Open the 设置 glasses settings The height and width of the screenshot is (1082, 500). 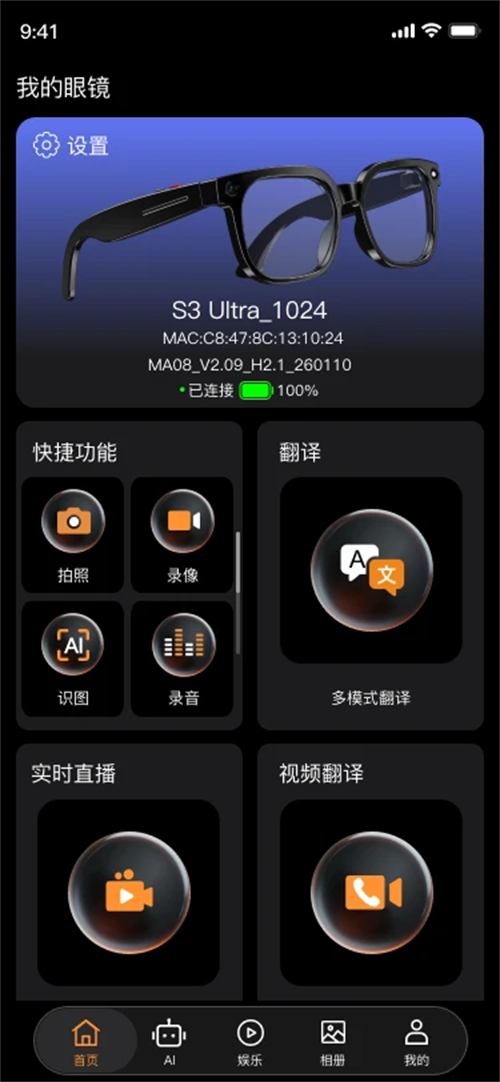70,146
